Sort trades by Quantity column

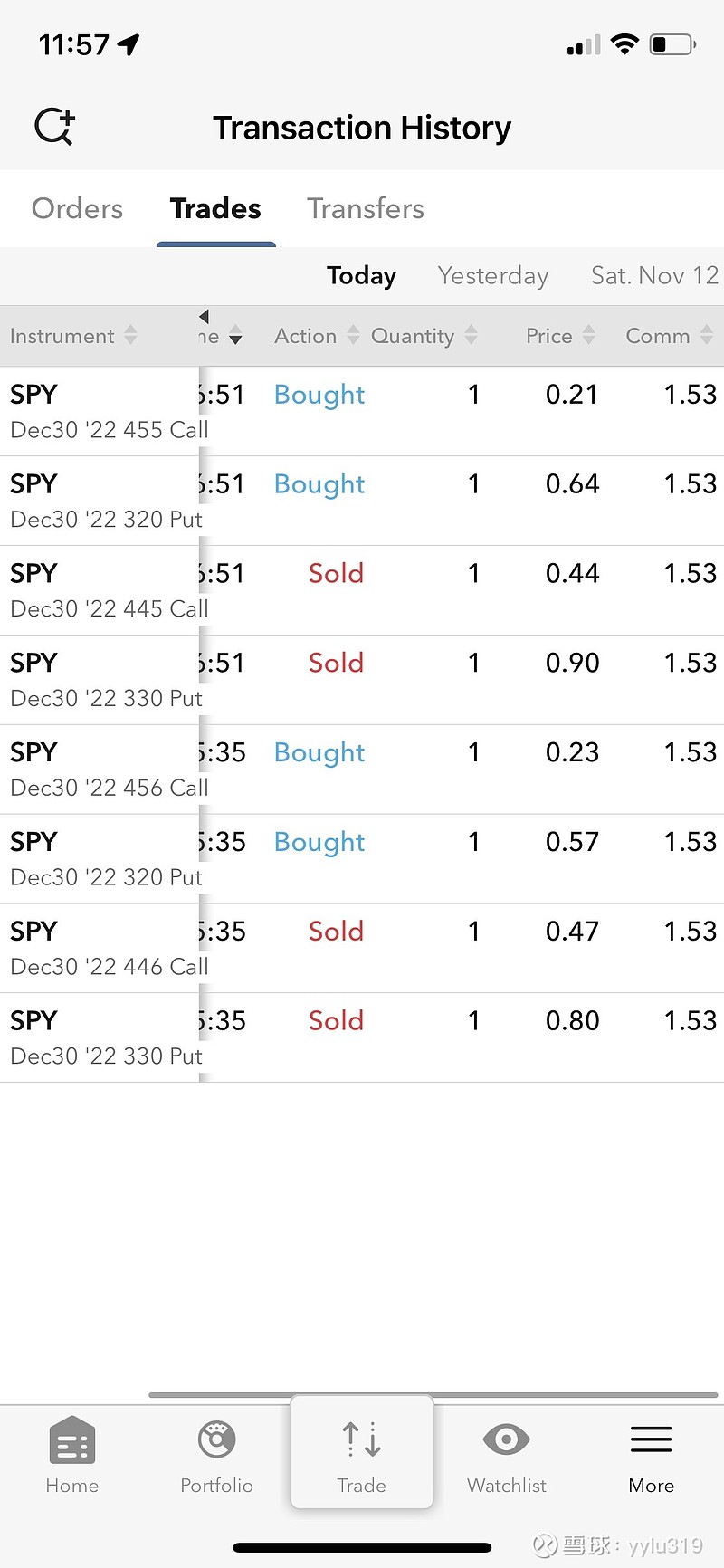(424, 336)
